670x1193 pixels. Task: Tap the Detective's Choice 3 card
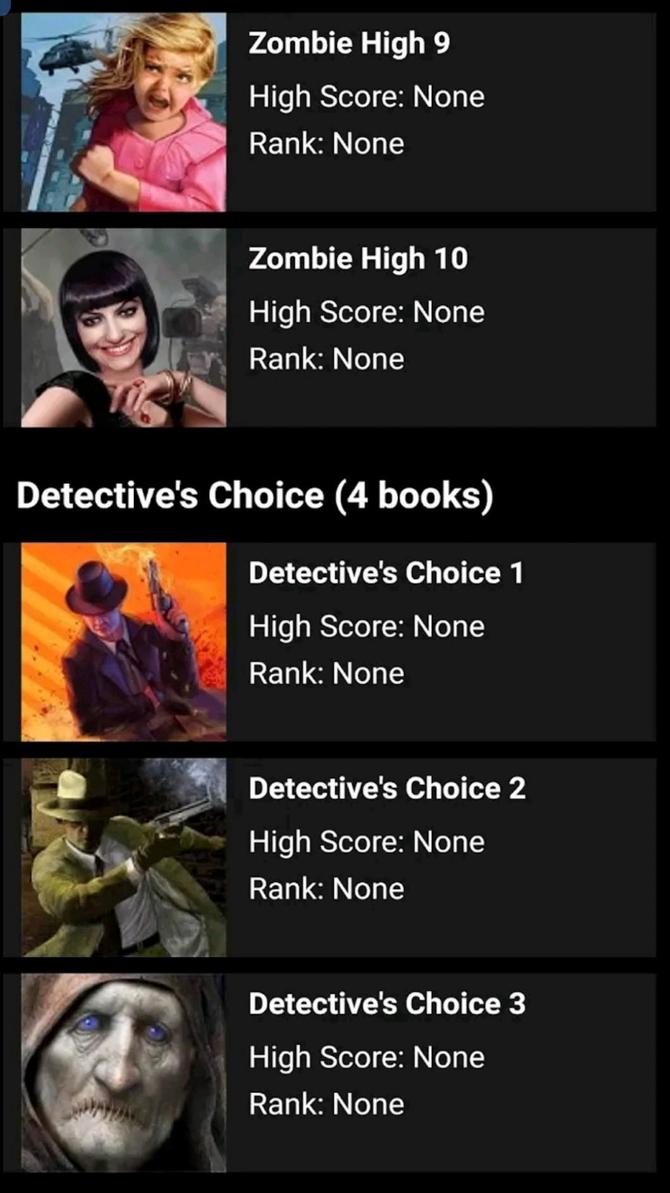pyautogui.click(x=340, y=1072)
